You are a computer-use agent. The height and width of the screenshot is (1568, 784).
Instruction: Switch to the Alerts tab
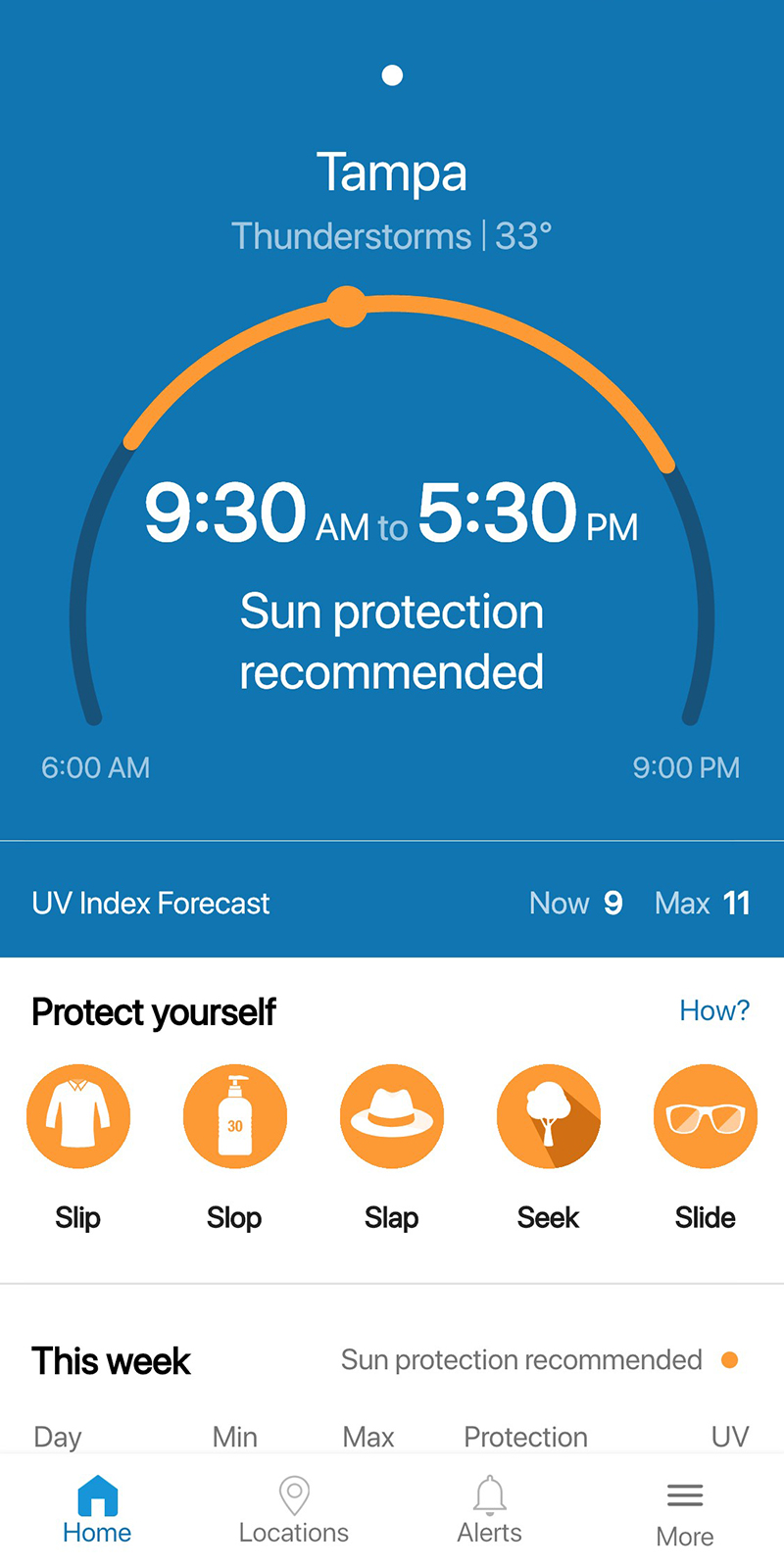click(490, 1509)
